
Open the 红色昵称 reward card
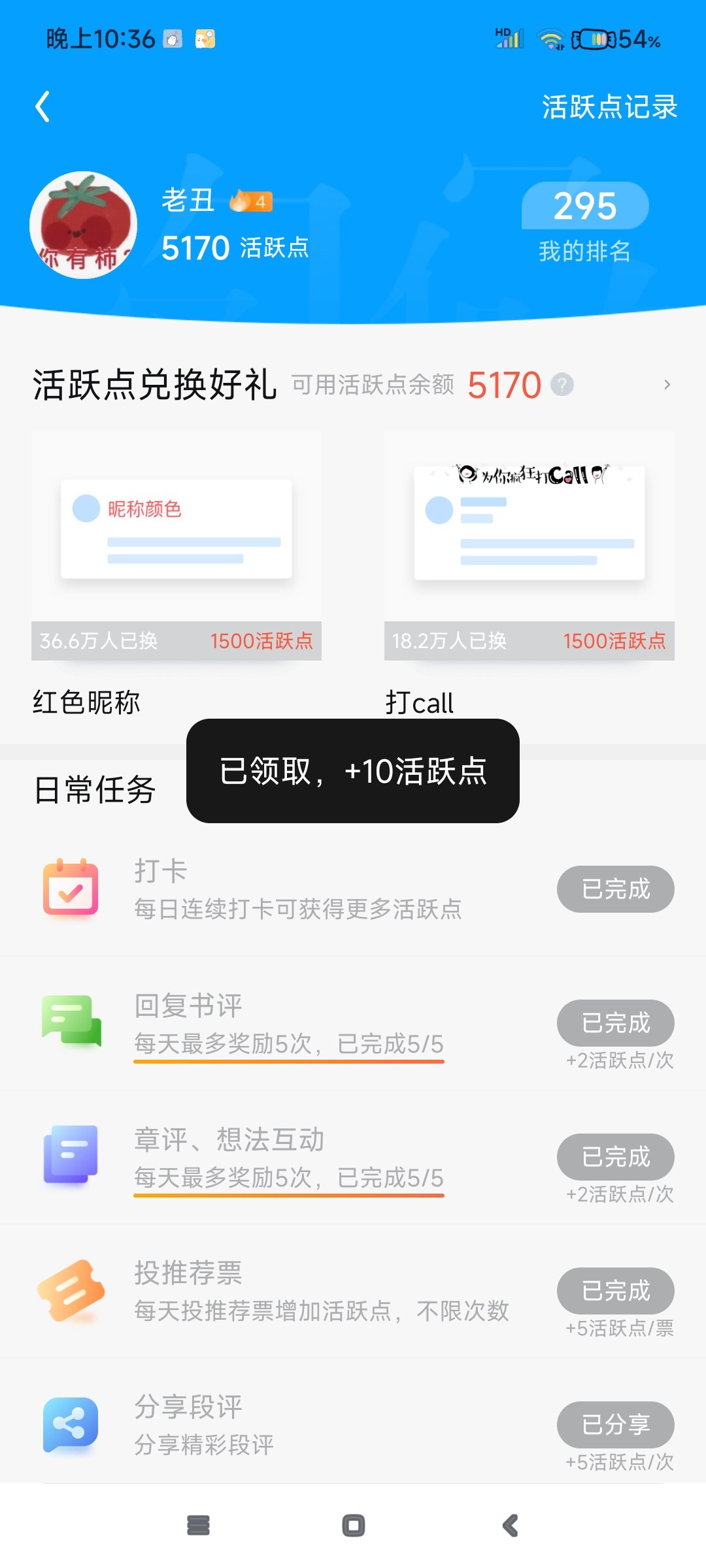point(176,574)
